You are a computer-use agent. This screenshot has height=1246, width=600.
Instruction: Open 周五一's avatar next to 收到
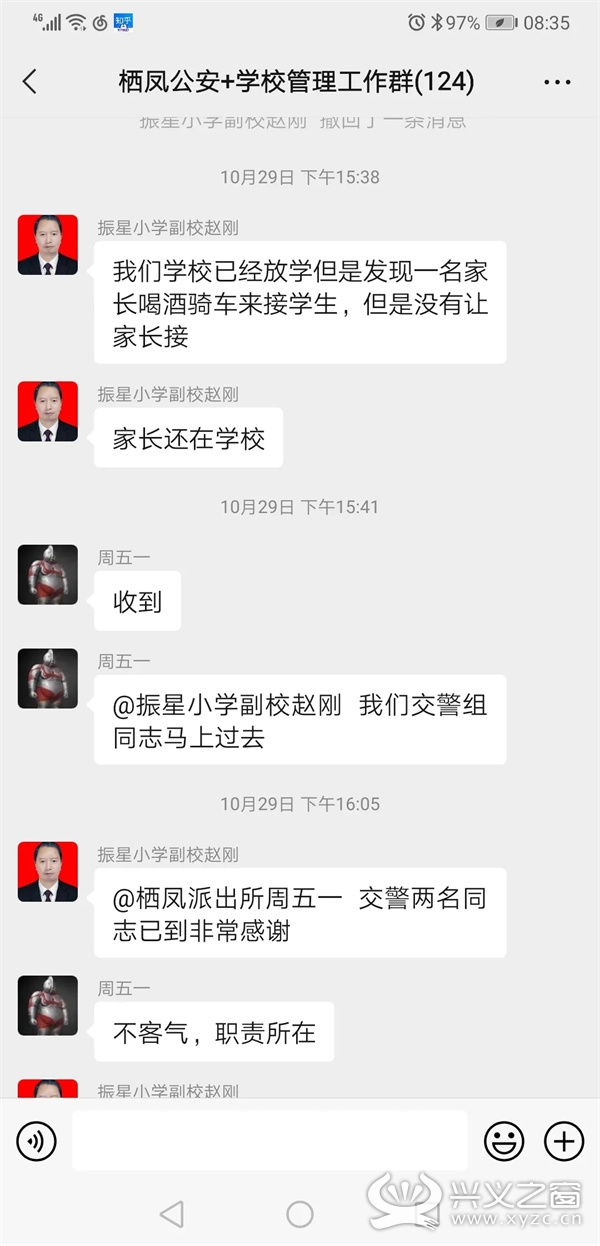pos(47,575)
